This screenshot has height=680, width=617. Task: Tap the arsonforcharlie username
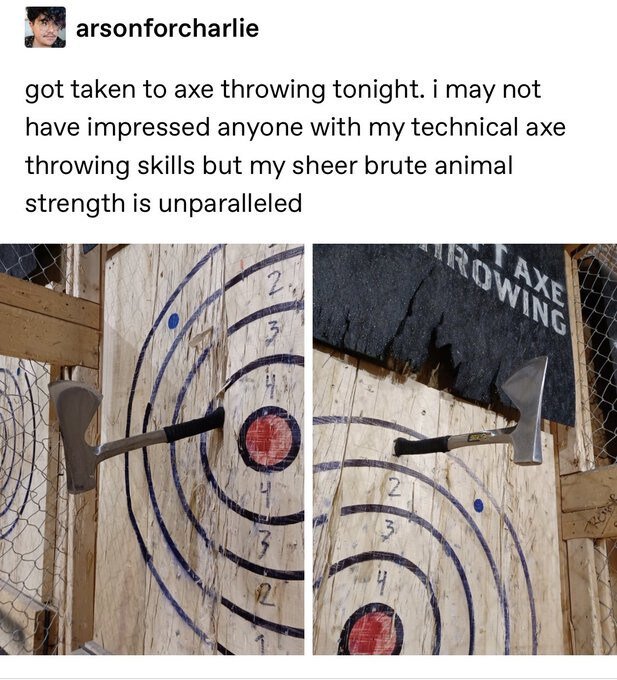click(167, 29)
